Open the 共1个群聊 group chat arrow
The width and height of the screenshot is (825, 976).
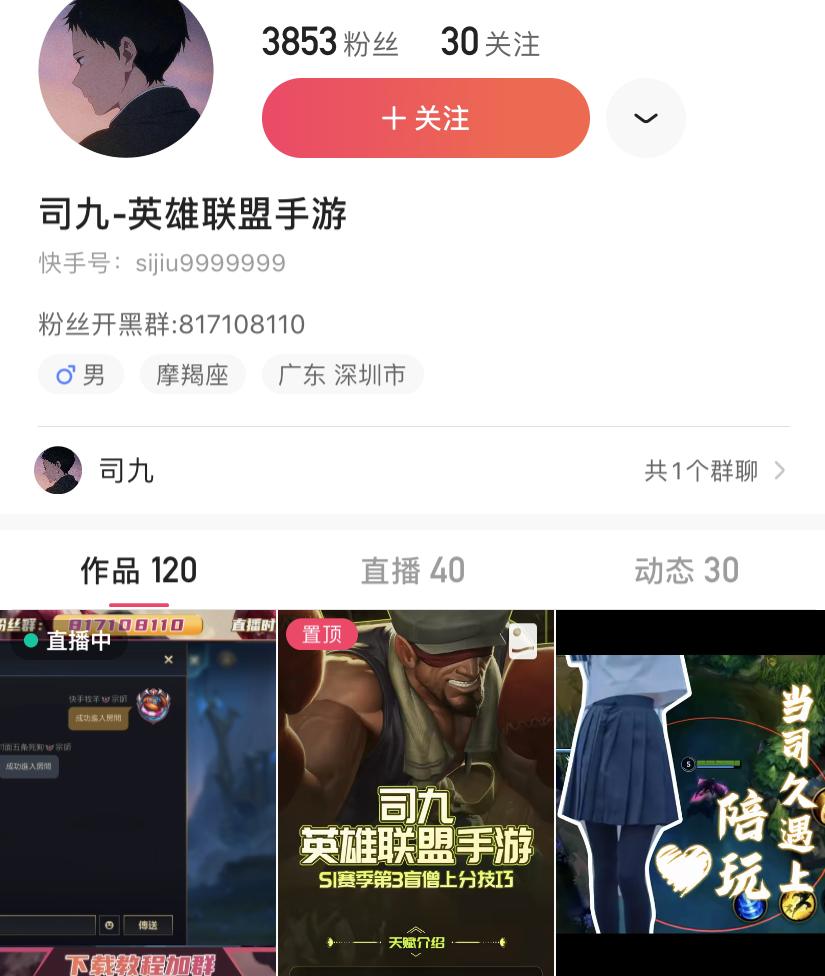716,470
